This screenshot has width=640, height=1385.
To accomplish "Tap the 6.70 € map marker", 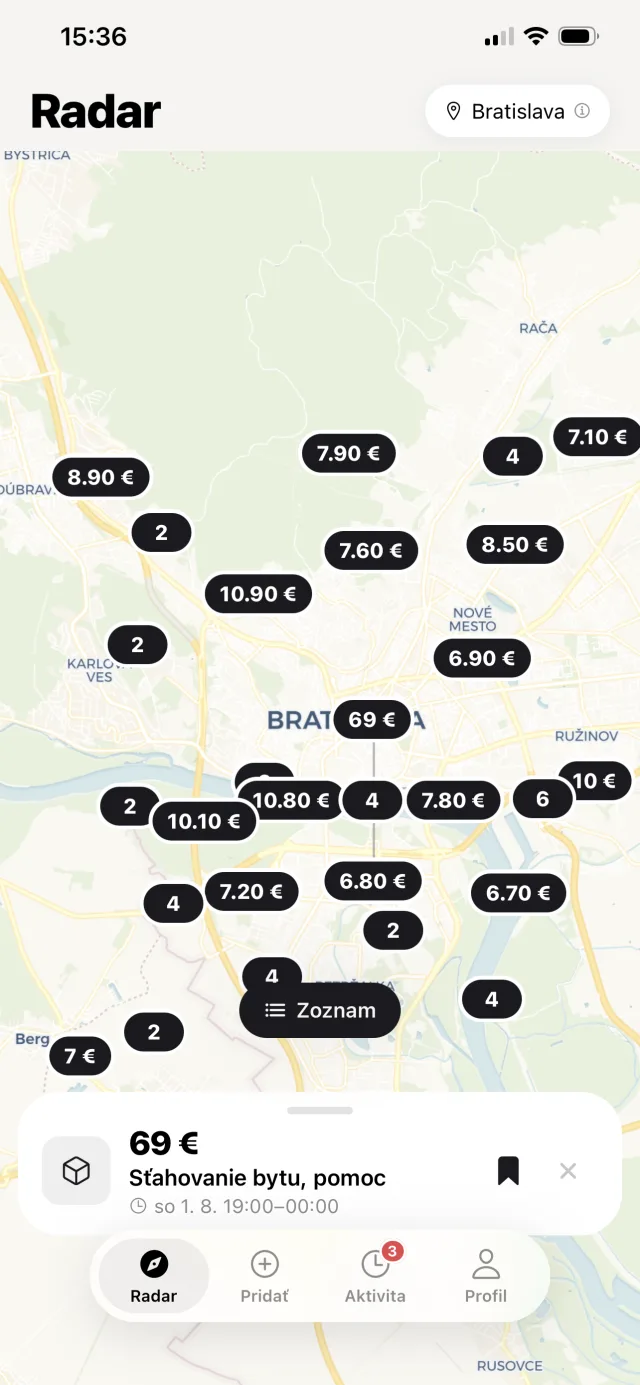I will point(518,893).
